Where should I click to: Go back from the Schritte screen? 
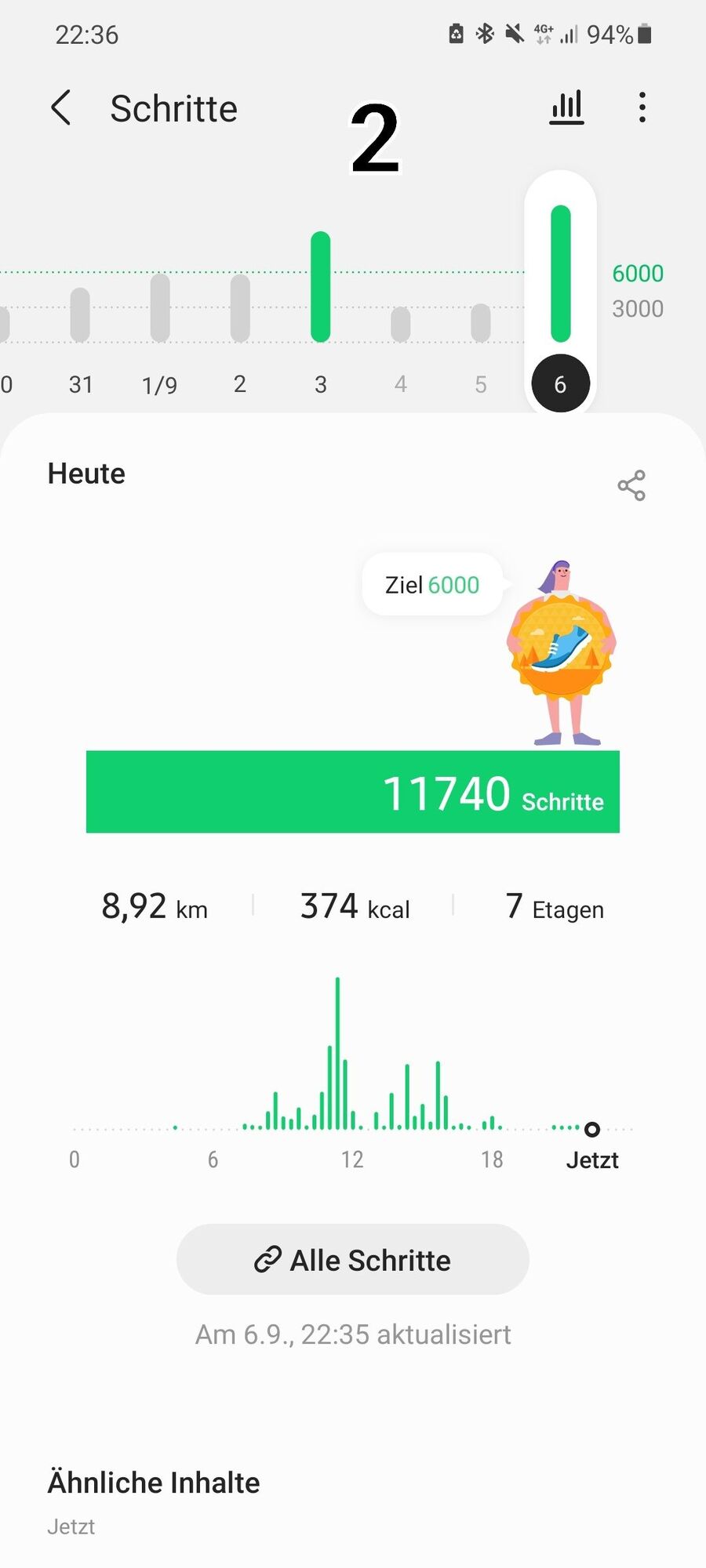pyautogui.click(x=61, y=107)
